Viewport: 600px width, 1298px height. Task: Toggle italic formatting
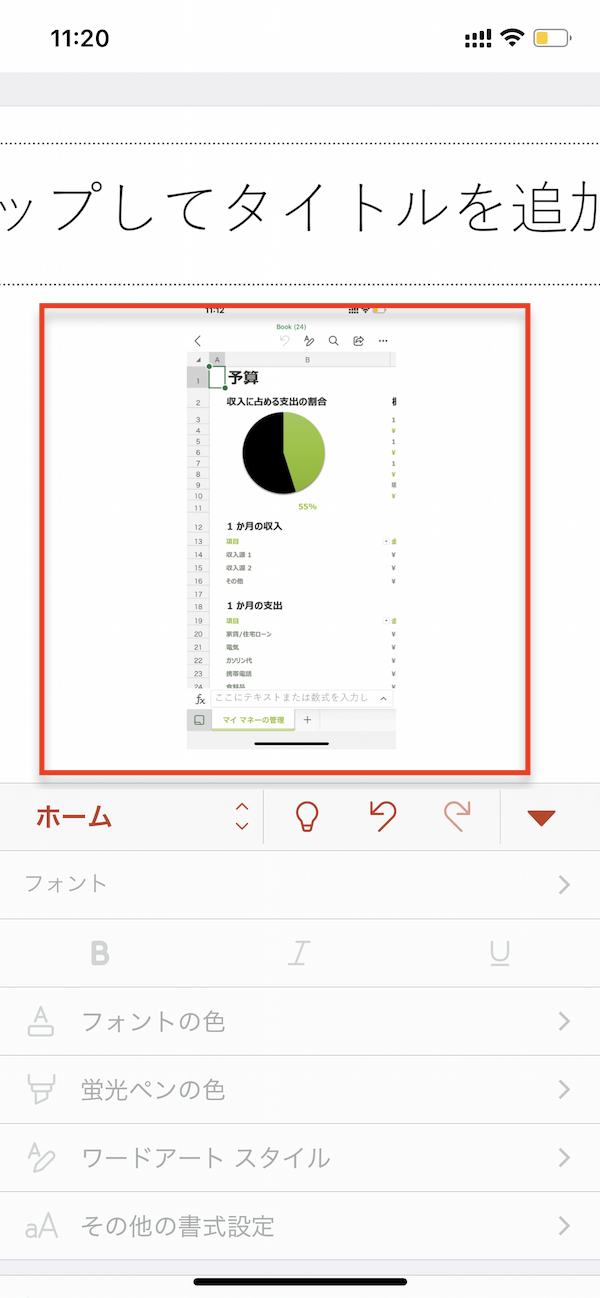point(298,953)
